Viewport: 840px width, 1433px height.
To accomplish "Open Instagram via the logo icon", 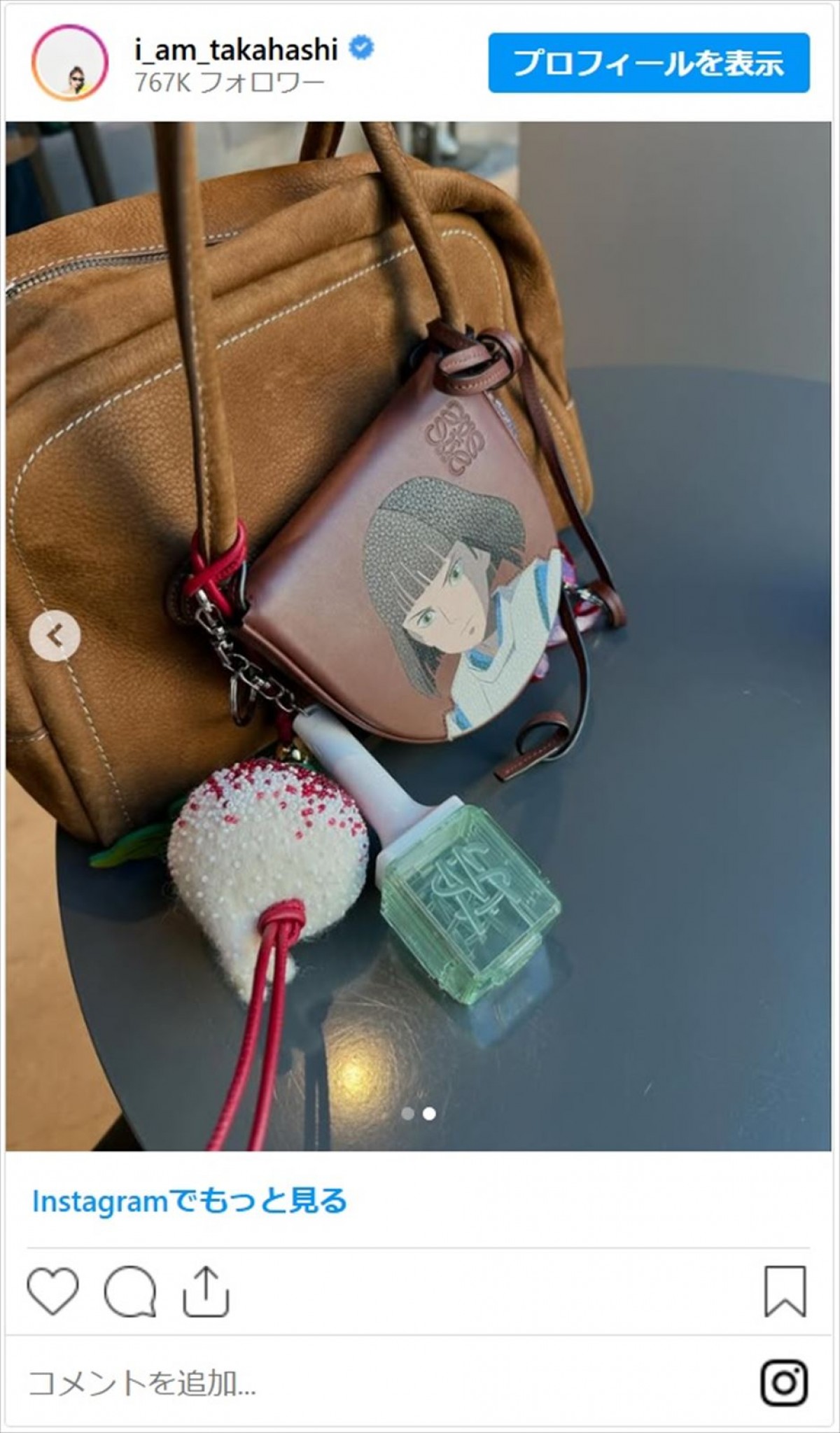I will (x=784, y=1383).
